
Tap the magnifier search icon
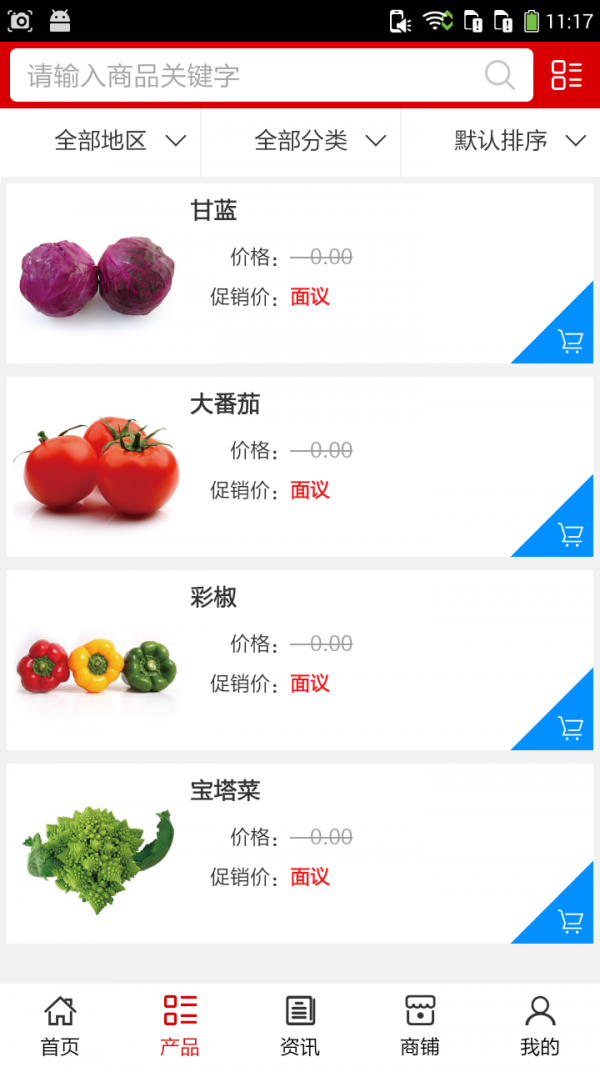[x=499, y=76]
